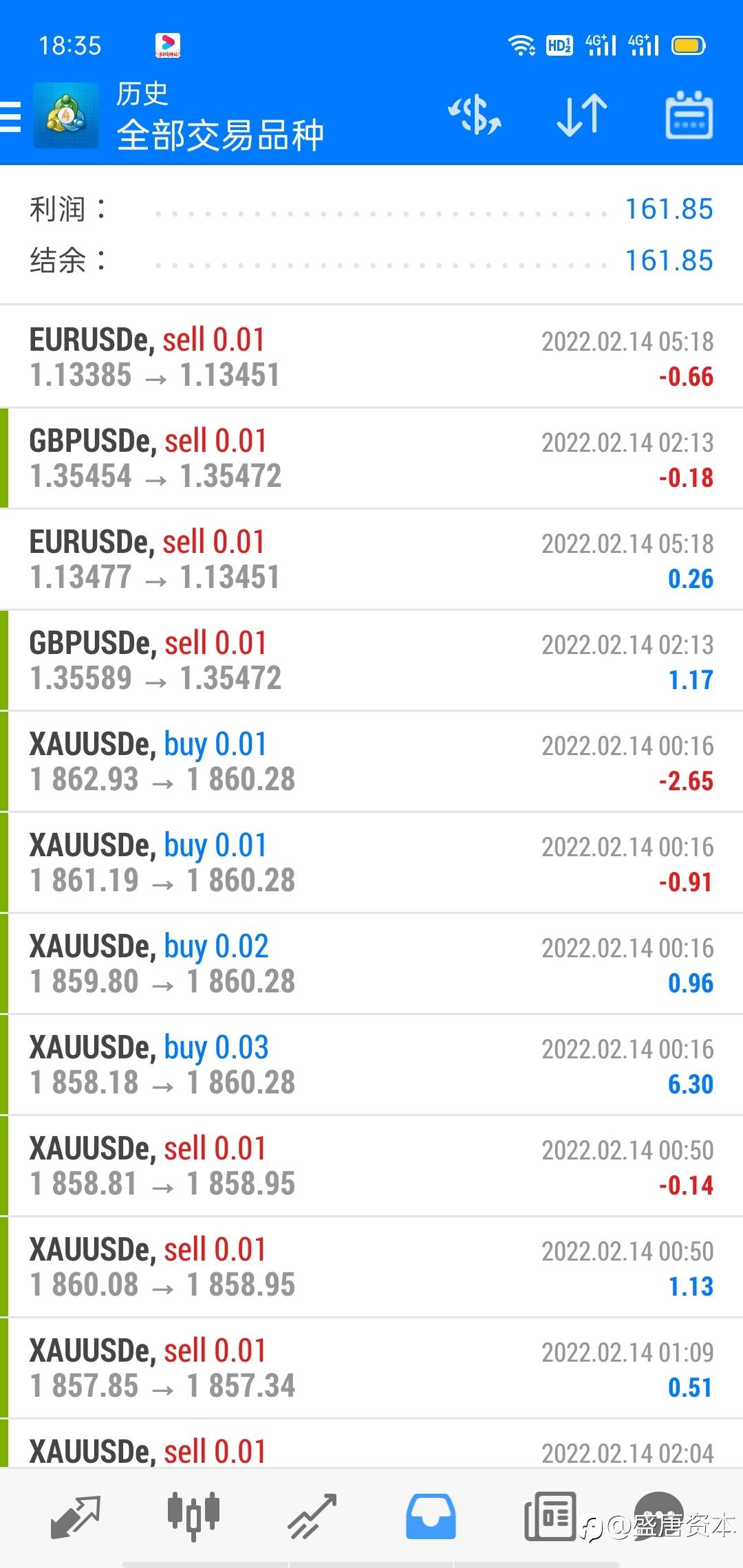Open XAUUSDe sell trade closed at 01:09
The height and width of the screenshot is (1568, 743).
(371, 1368)
